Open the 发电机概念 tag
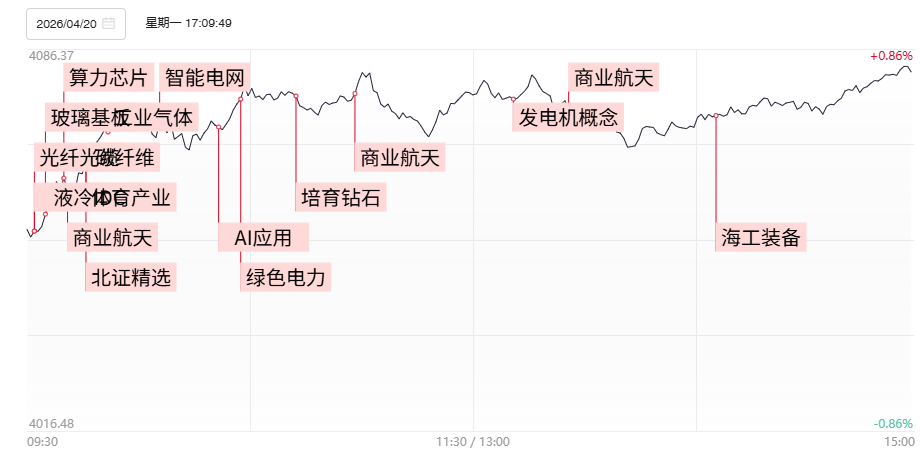 tap(567, 118)
